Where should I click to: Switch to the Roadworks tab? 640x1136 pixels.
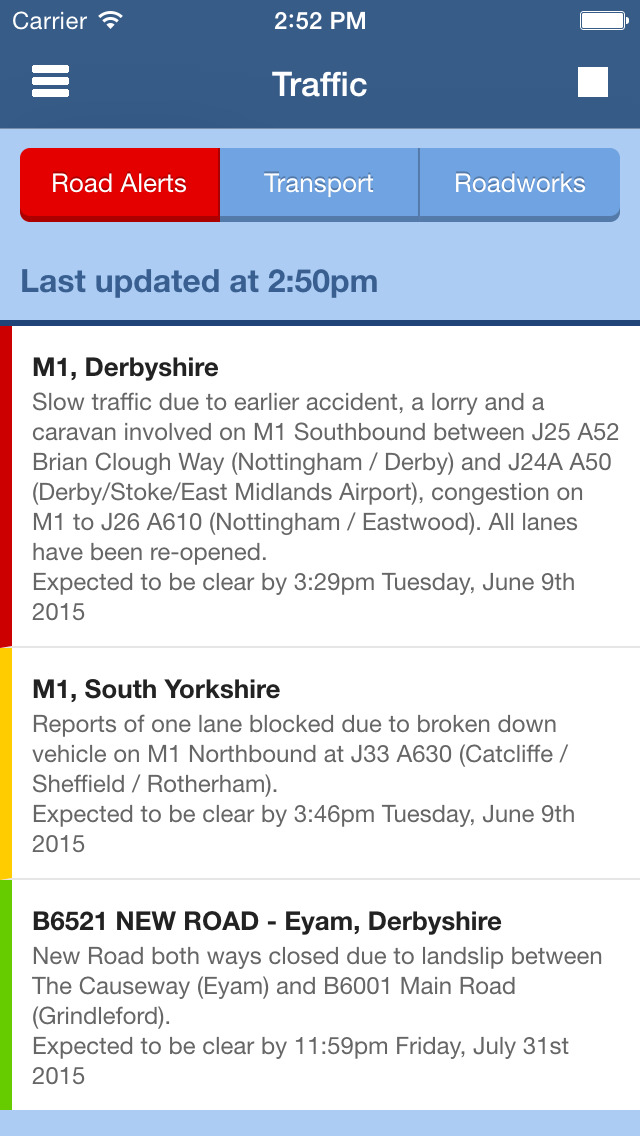[x=520, y=184]
